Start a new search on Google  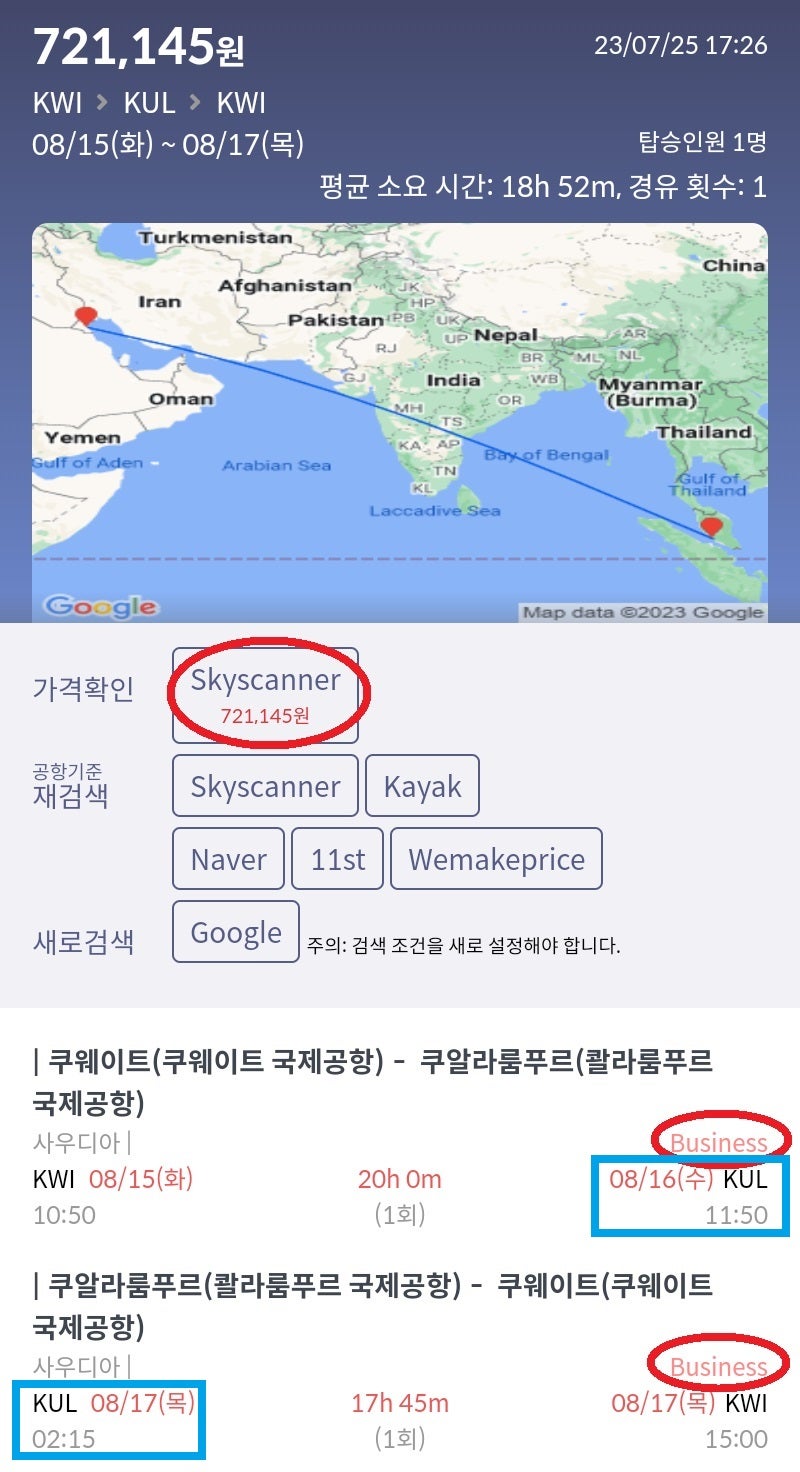pyautogui.click(x=236, y=932)
